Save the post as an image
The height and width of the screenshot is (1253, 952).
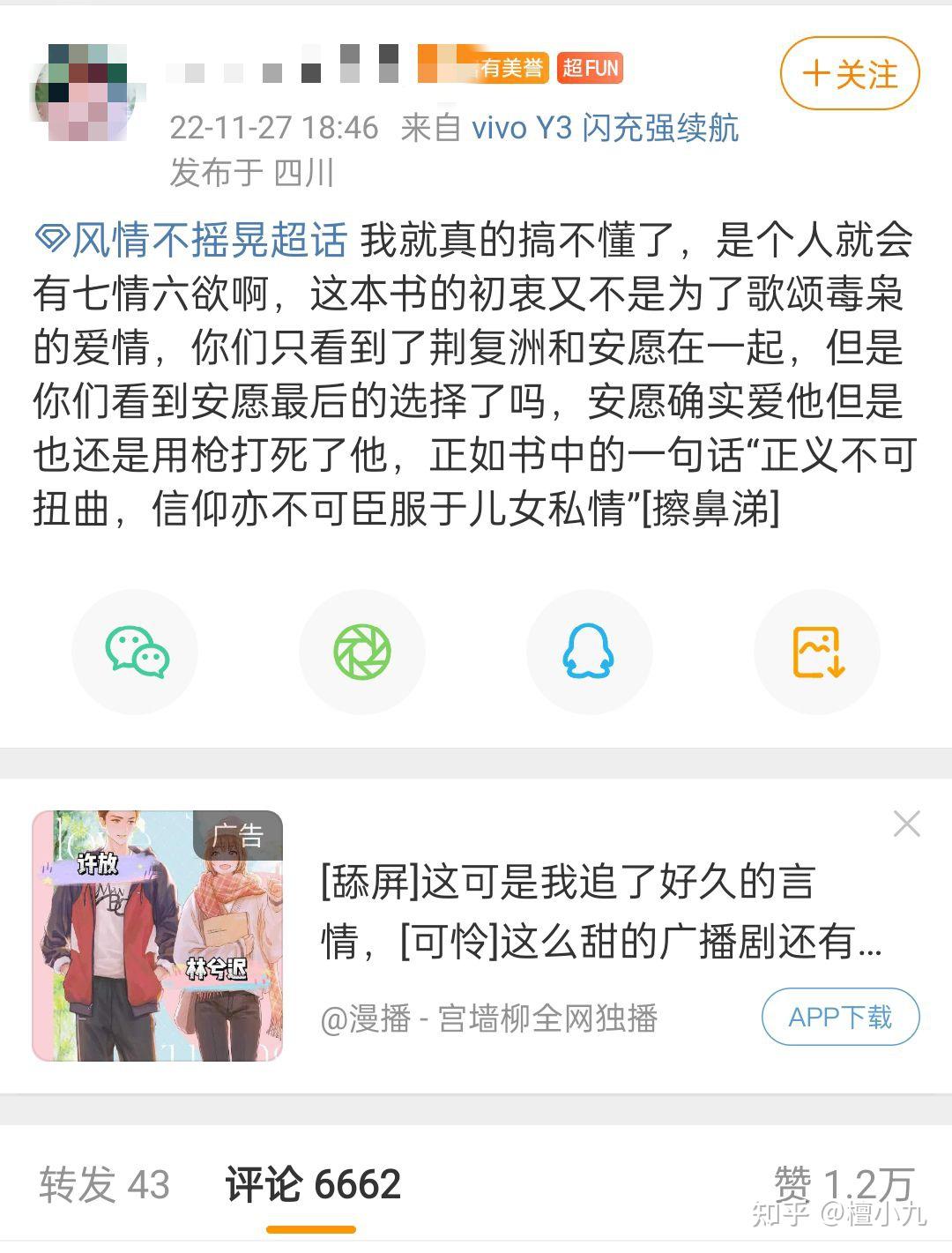point(817,653)
